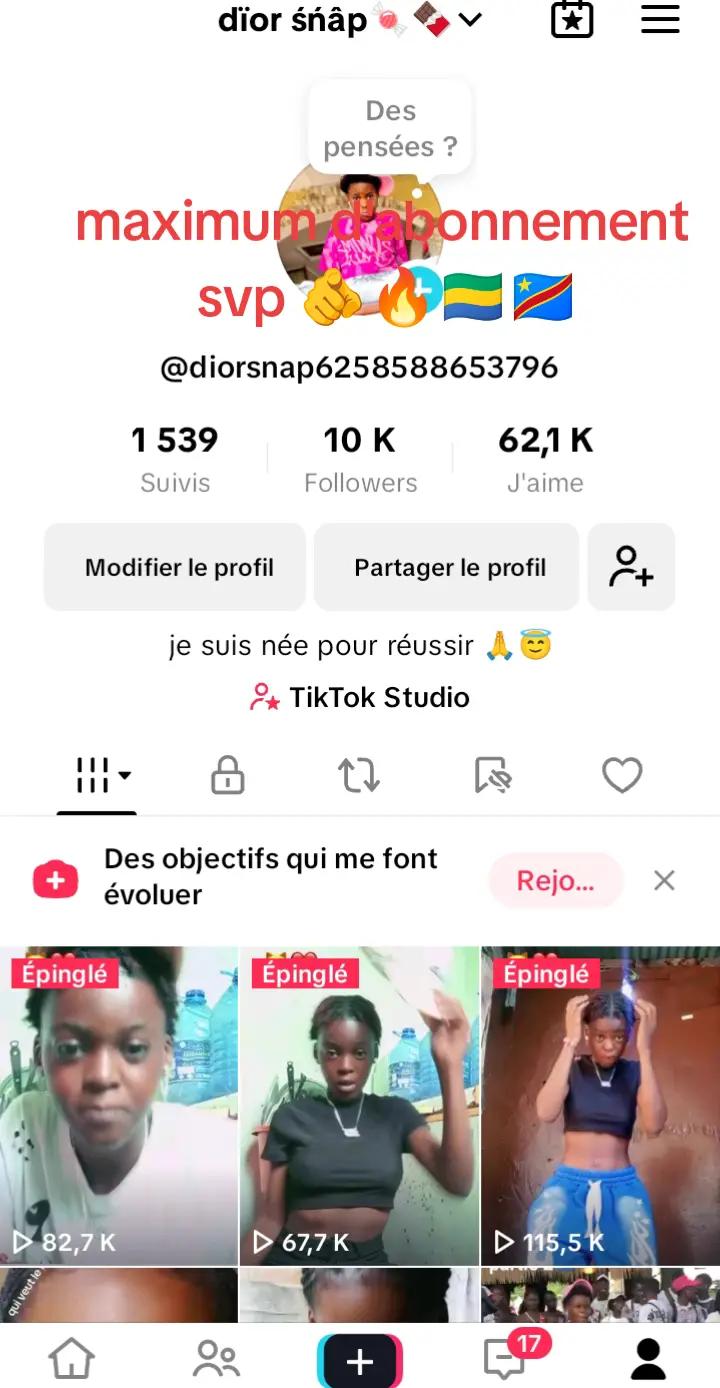Open the add friends icon

tap(631, 567)
